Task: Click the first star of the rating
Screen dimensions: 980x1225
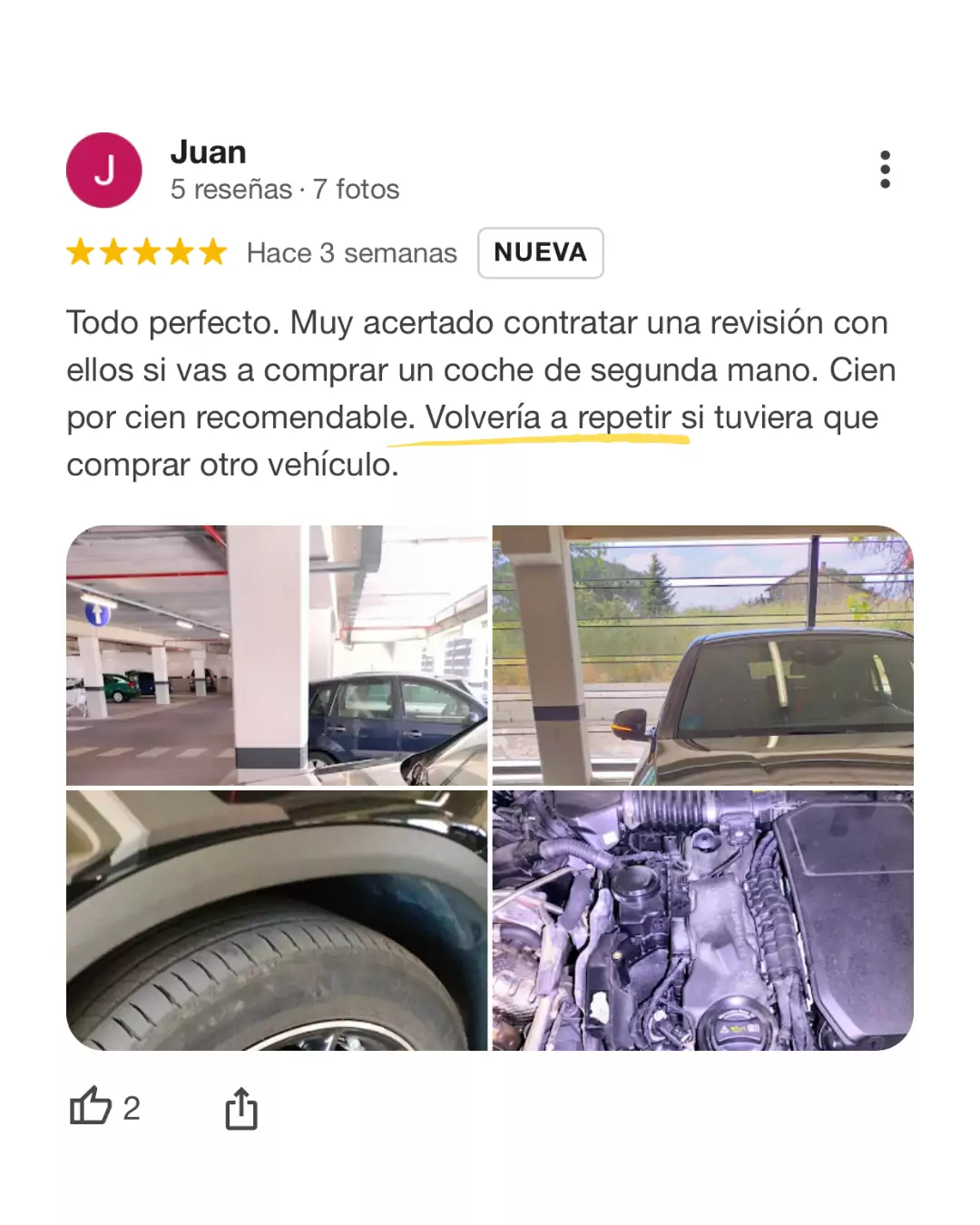Action: click(83, 252)
